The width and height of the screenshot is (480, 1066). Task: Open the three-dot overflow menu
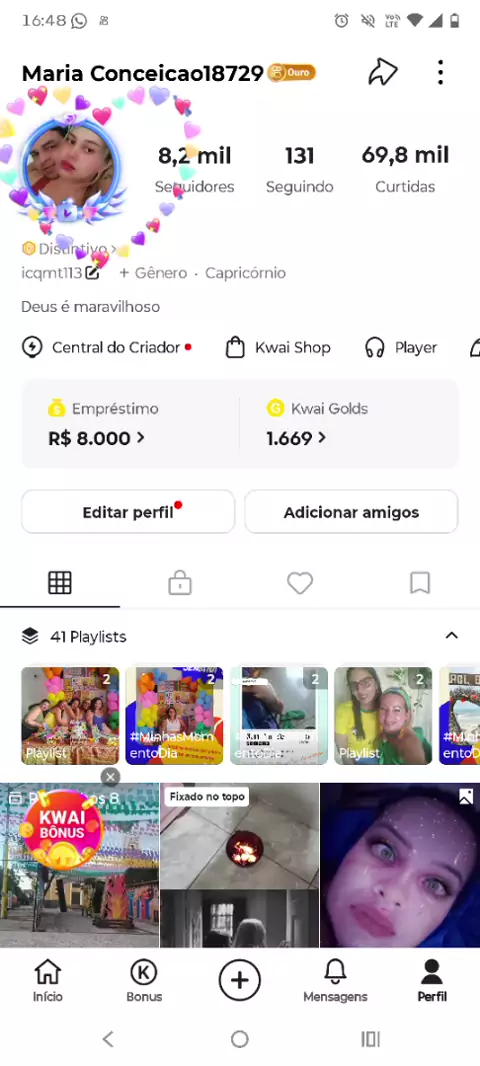[x=441, y=72]
